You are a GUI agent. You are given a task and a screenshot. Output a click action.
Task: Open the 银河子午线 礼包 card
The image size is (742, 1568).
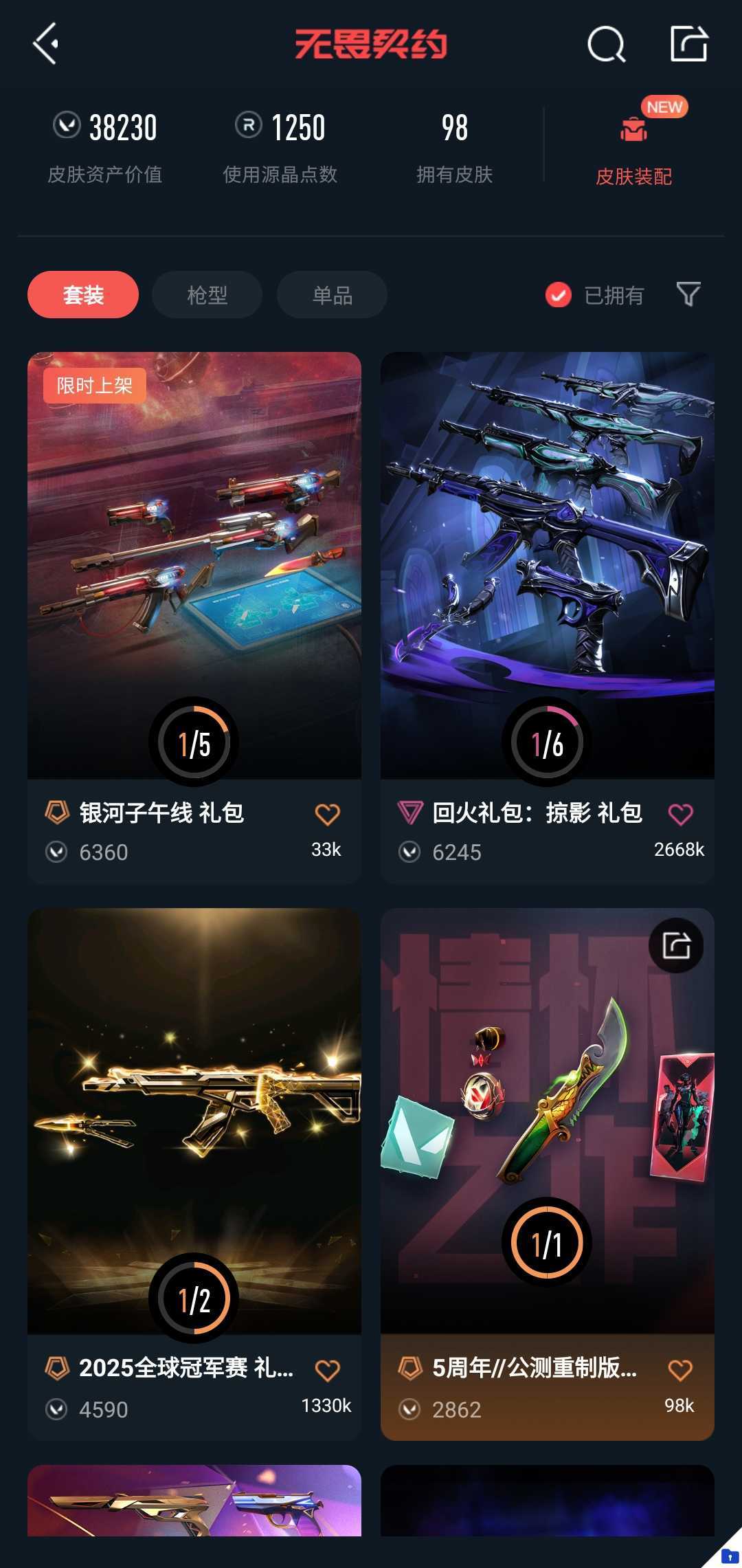click(x=194, y=564)
